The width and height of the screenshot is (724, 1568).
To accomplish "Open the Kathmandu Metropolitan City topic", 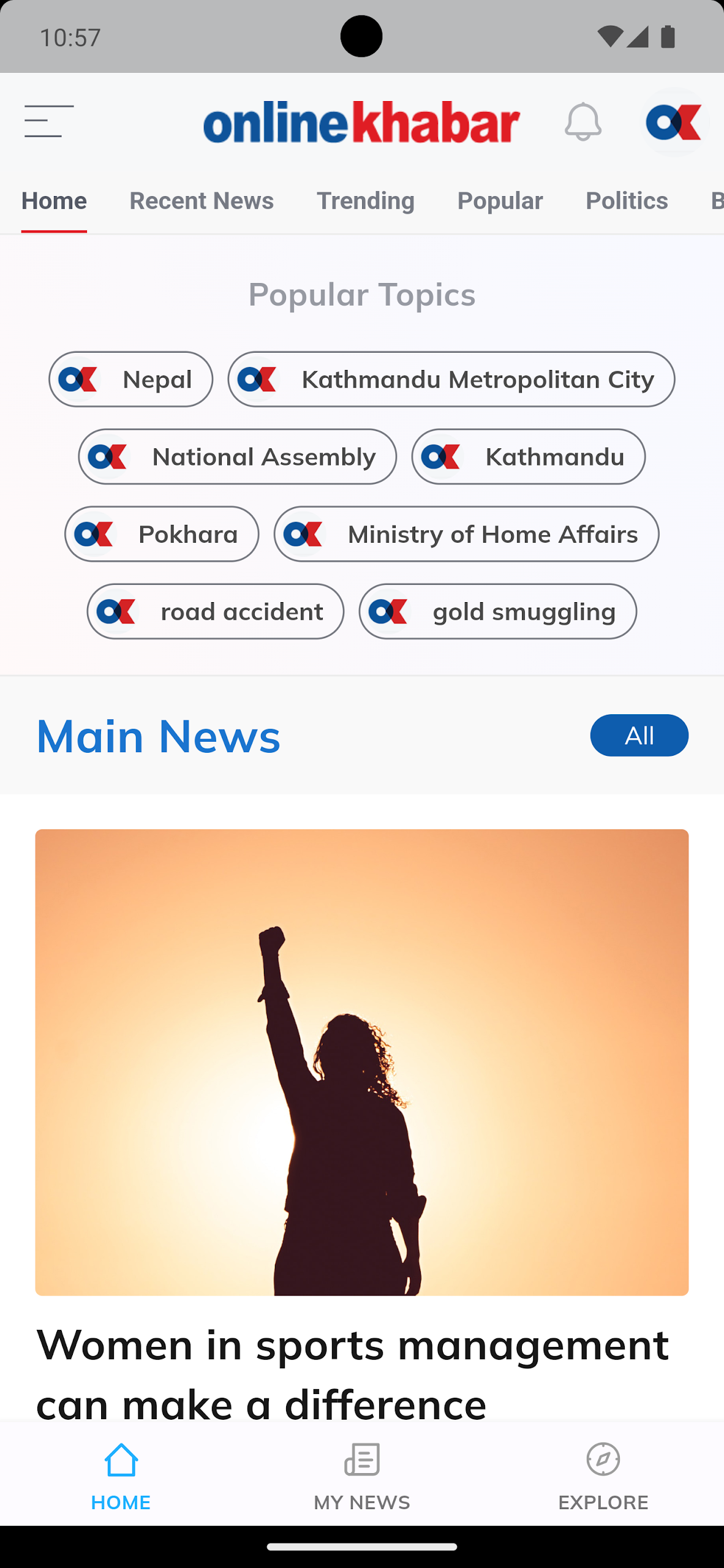I will [450, 379].
